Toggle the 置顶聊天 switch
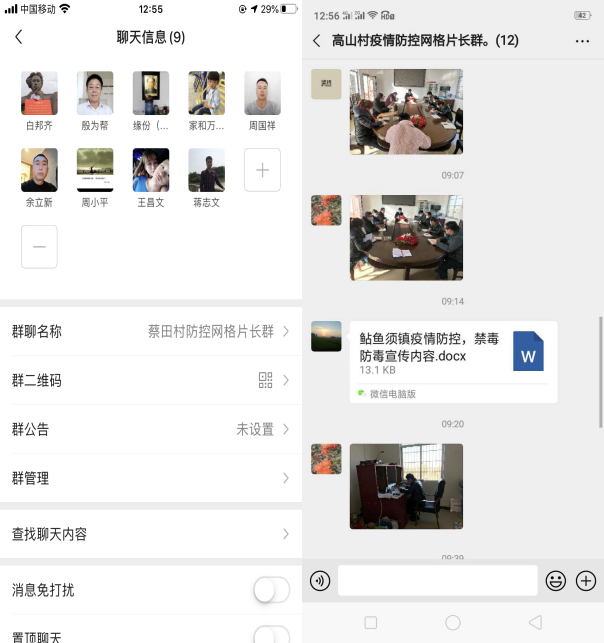 click(271, 636)
